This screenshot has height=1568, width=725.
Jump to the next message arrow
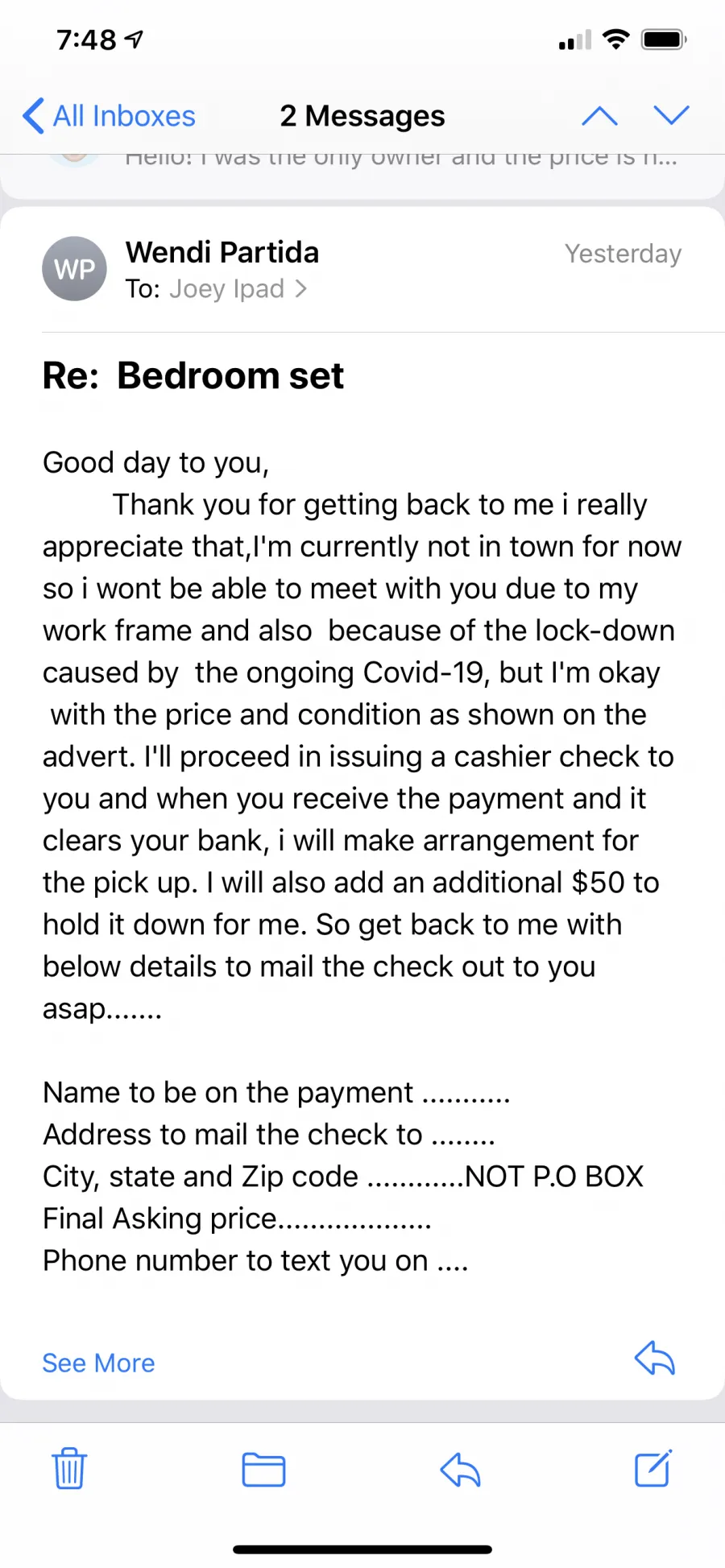coord(671,116)
